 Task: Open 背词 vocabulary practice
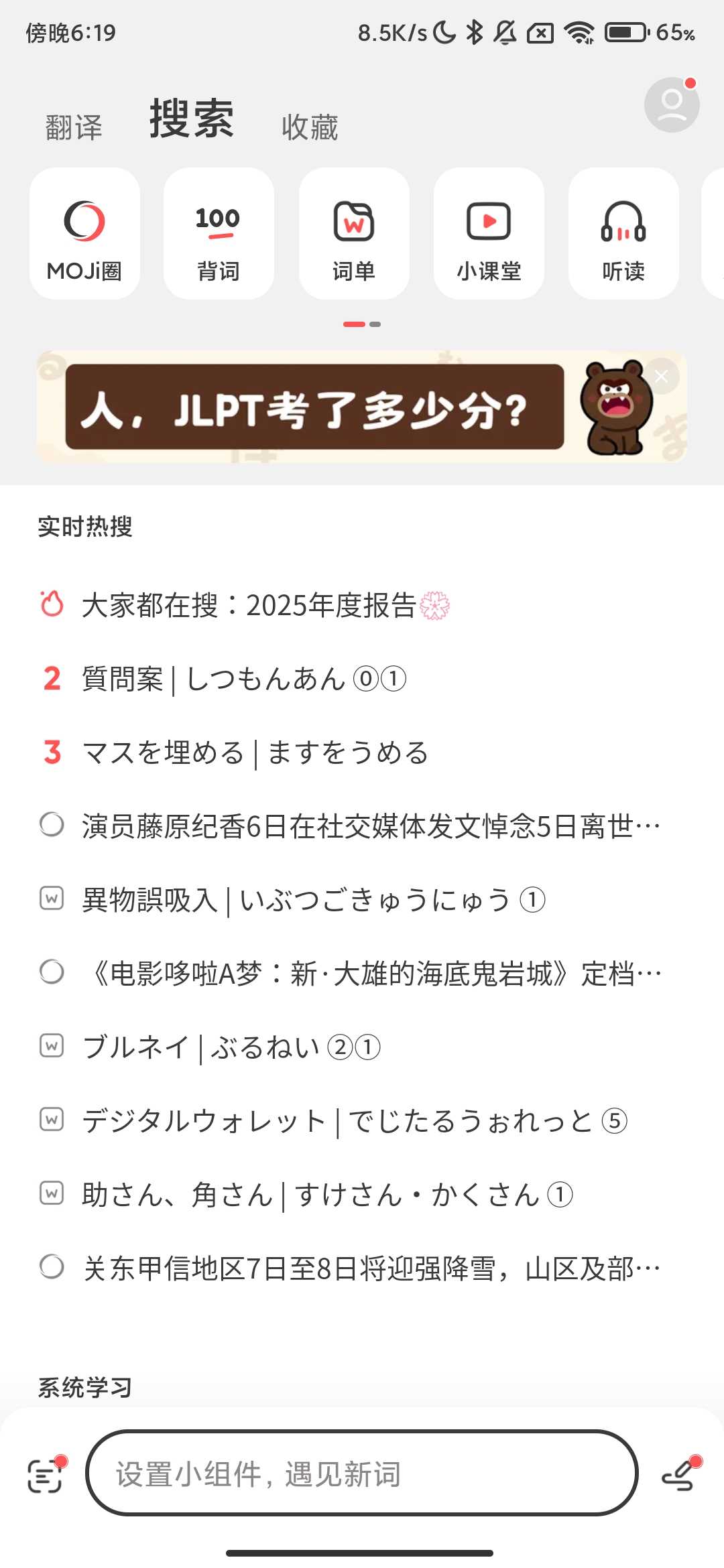tap(219, 233)
